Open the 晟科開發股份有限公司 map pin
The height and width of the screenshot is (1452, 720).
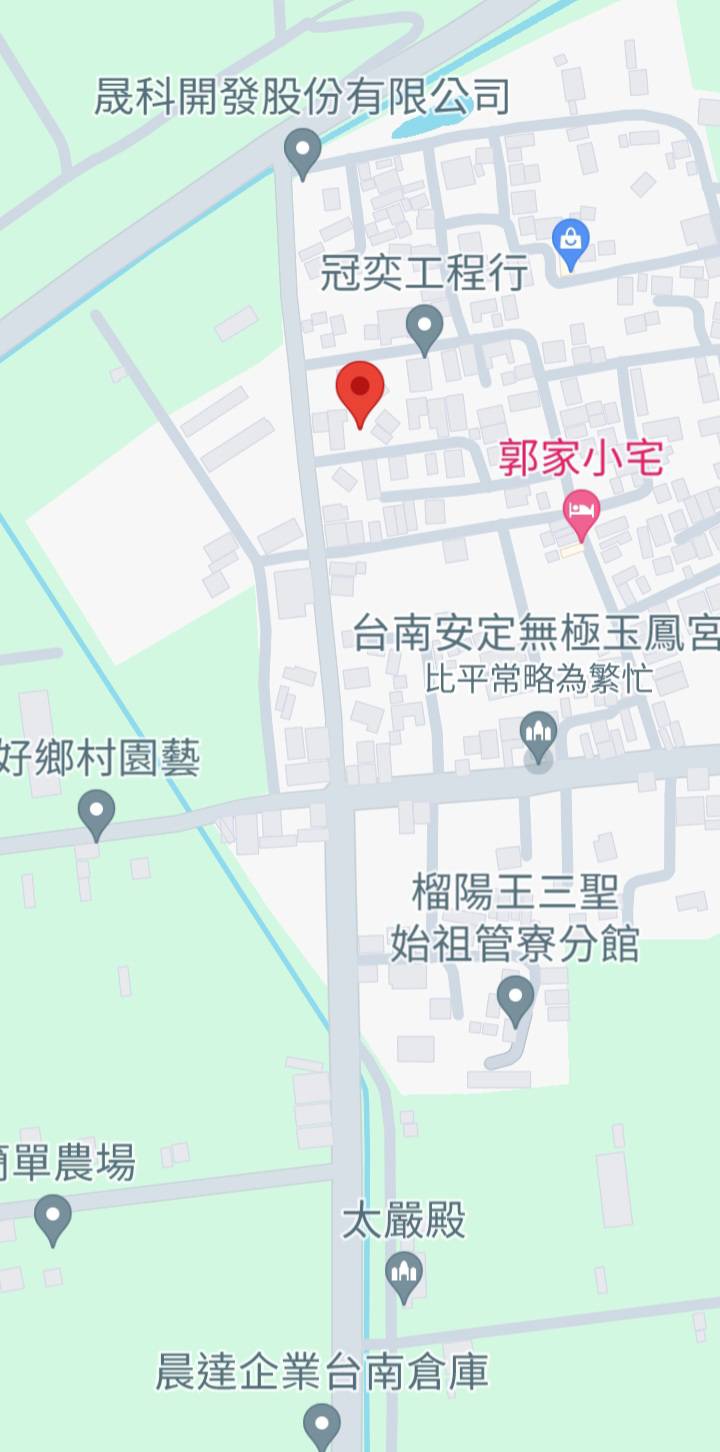click(302, 153)
